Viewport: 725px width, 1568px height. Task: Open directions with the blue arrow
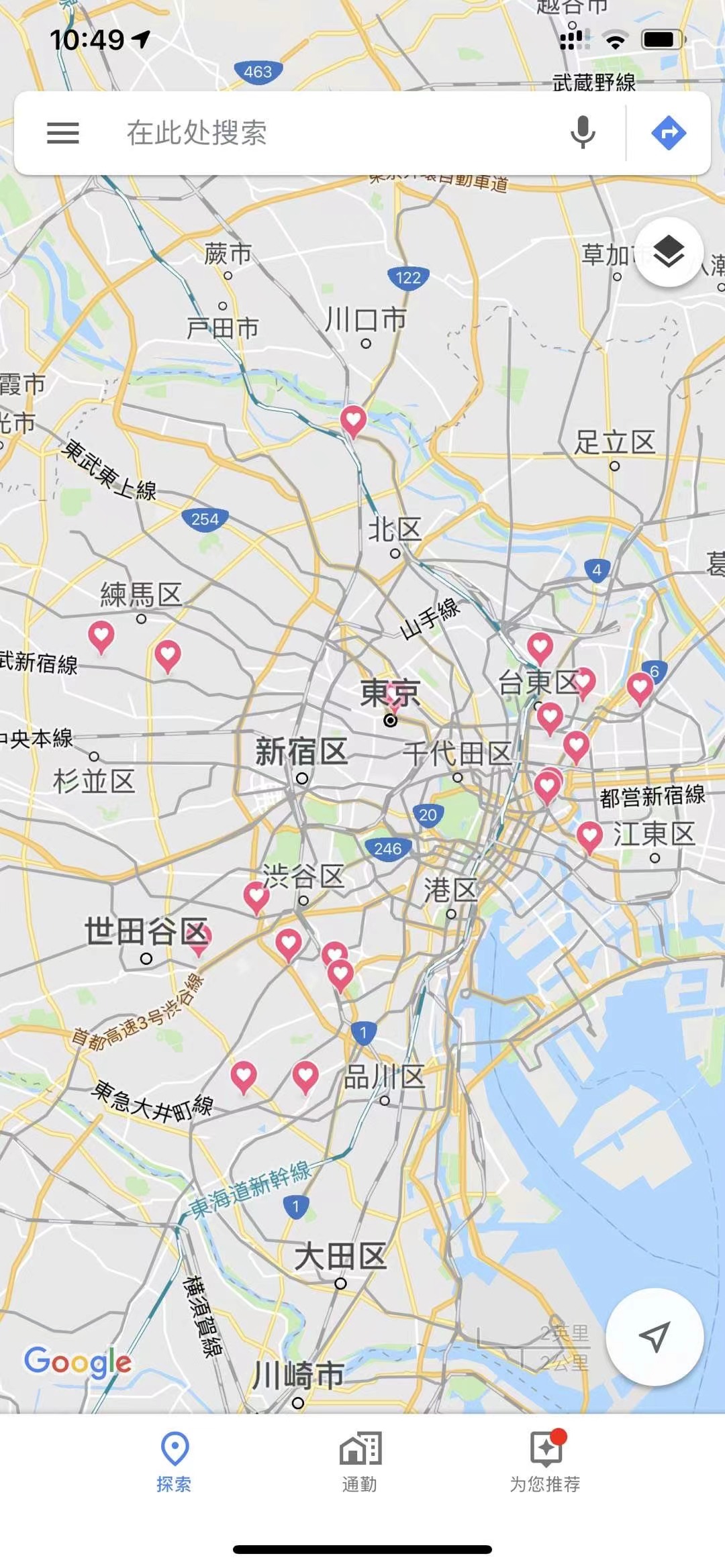(x=669, y=133)
